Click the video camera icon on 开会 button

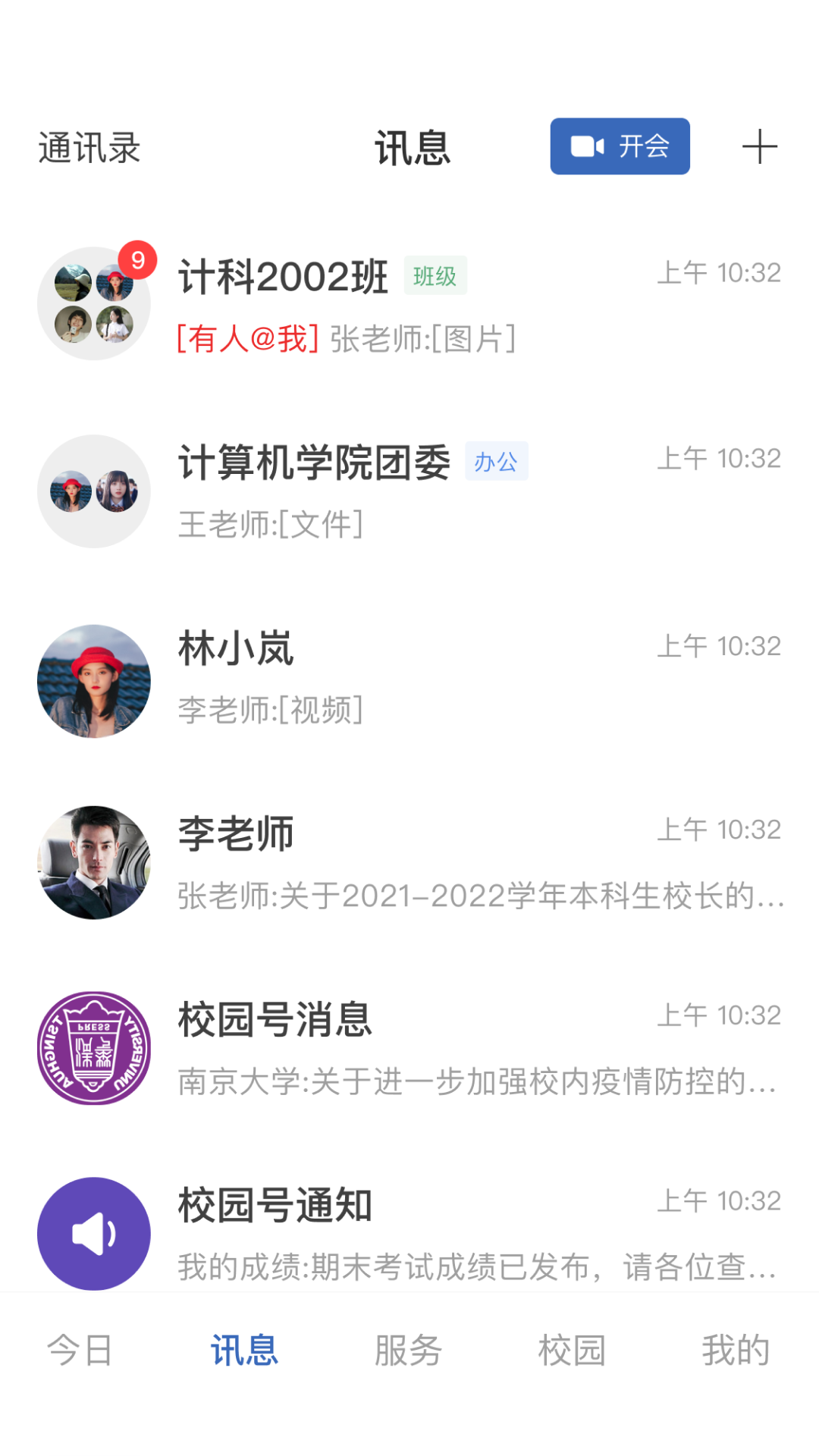(588, 146)
